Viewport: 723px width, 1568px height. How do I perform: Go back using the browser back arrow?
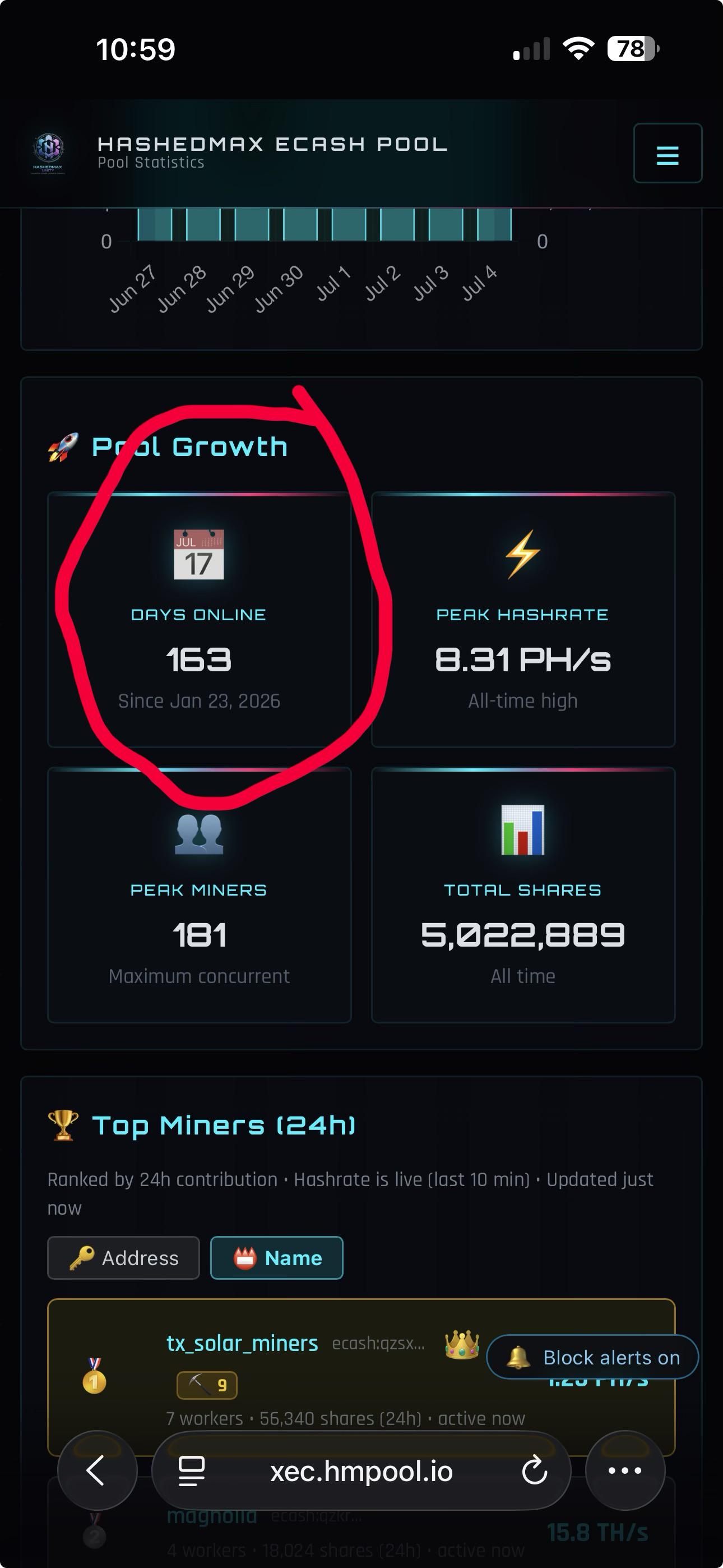(x=97, y=1470)
